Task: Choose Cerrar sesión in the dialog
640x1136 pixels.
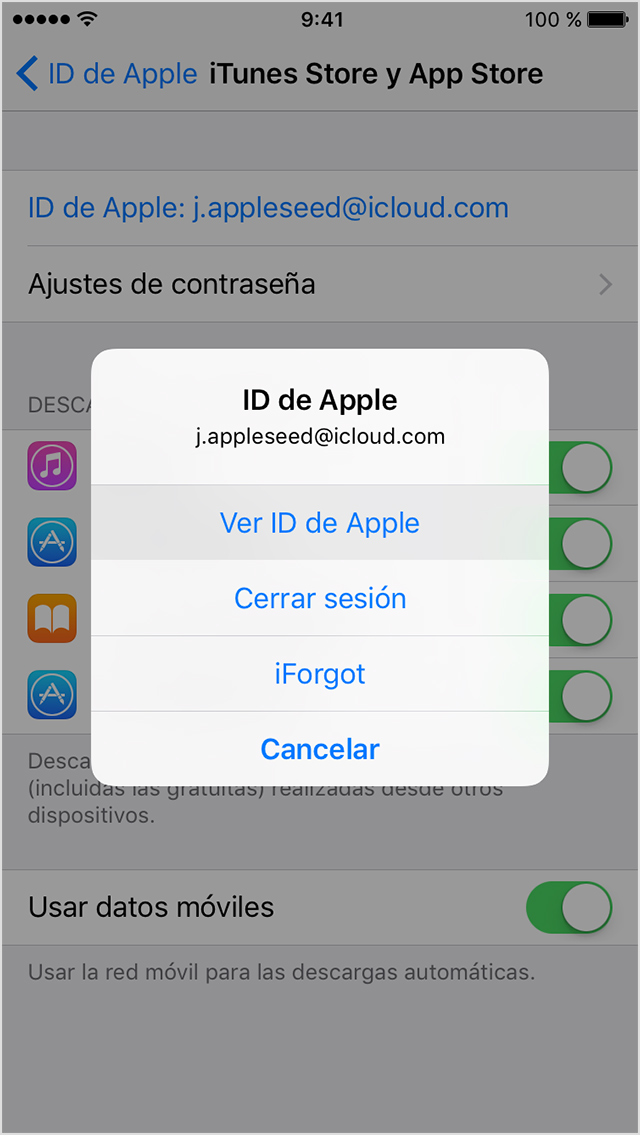Action: point(320,598)
